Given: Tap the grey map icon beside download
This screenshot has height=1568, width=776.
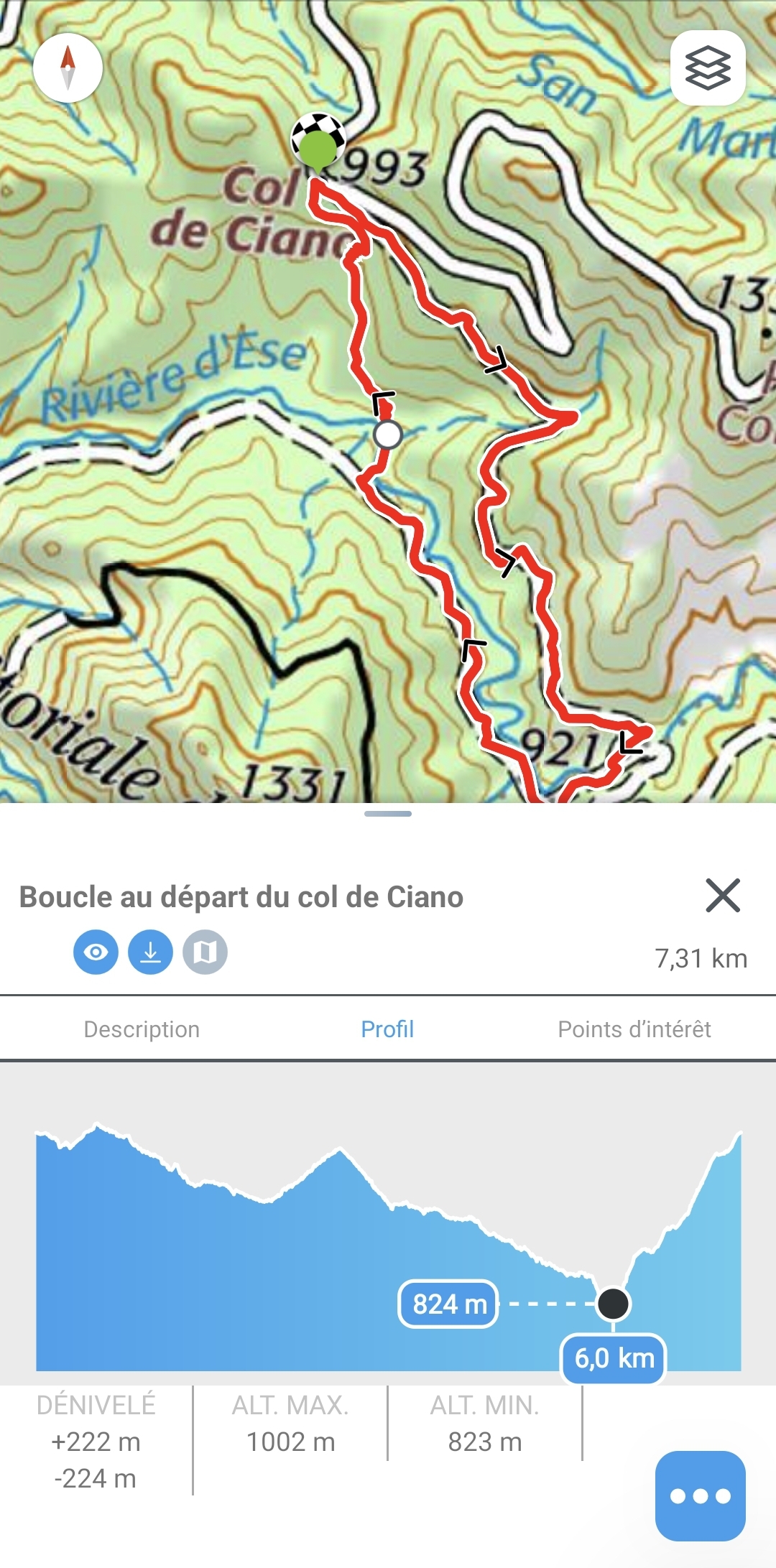Looking at the screenshot, I should 205,952.
